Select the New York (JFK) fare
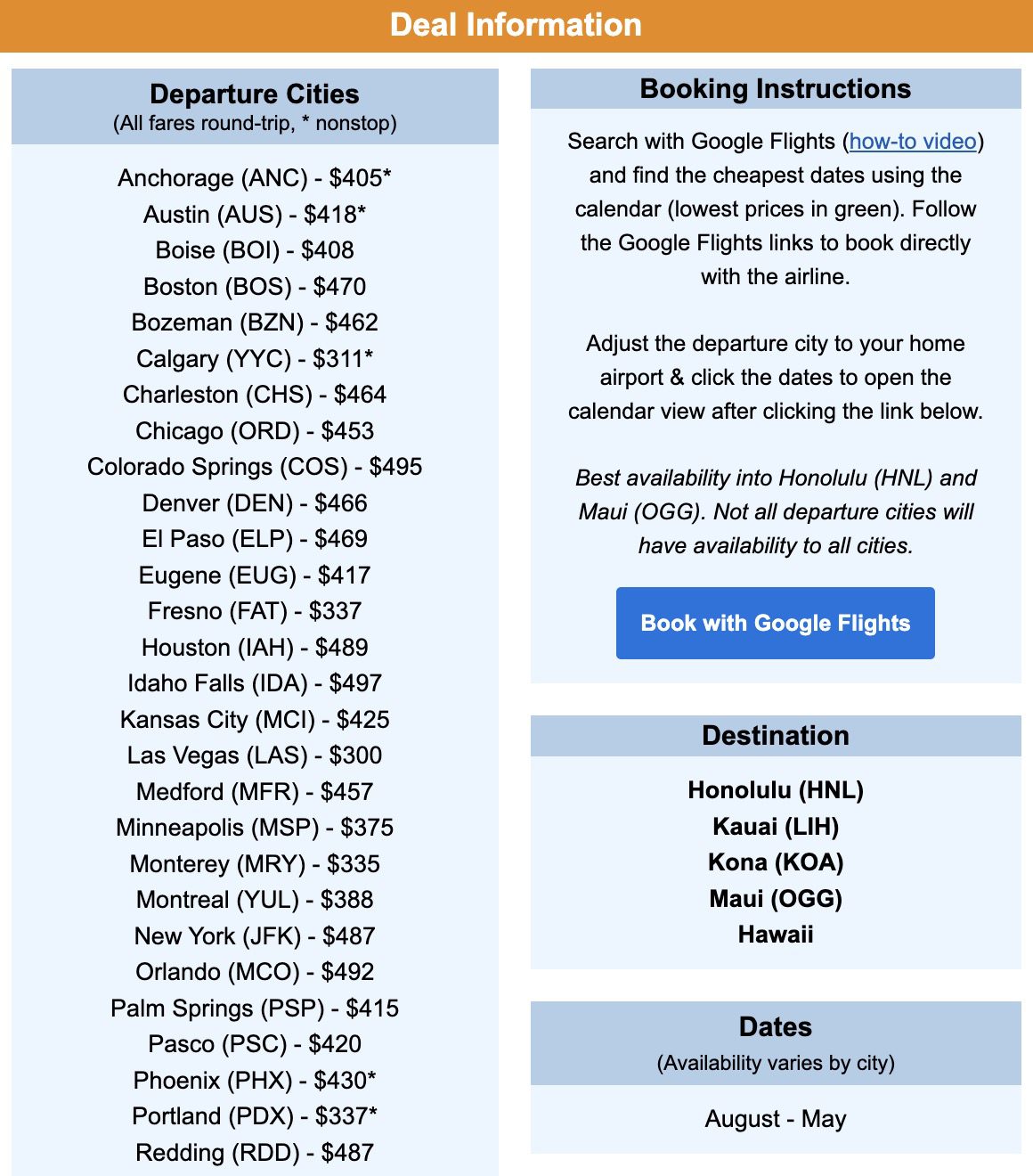This screenshot has height=1176, width=1033. click(255, 935)
